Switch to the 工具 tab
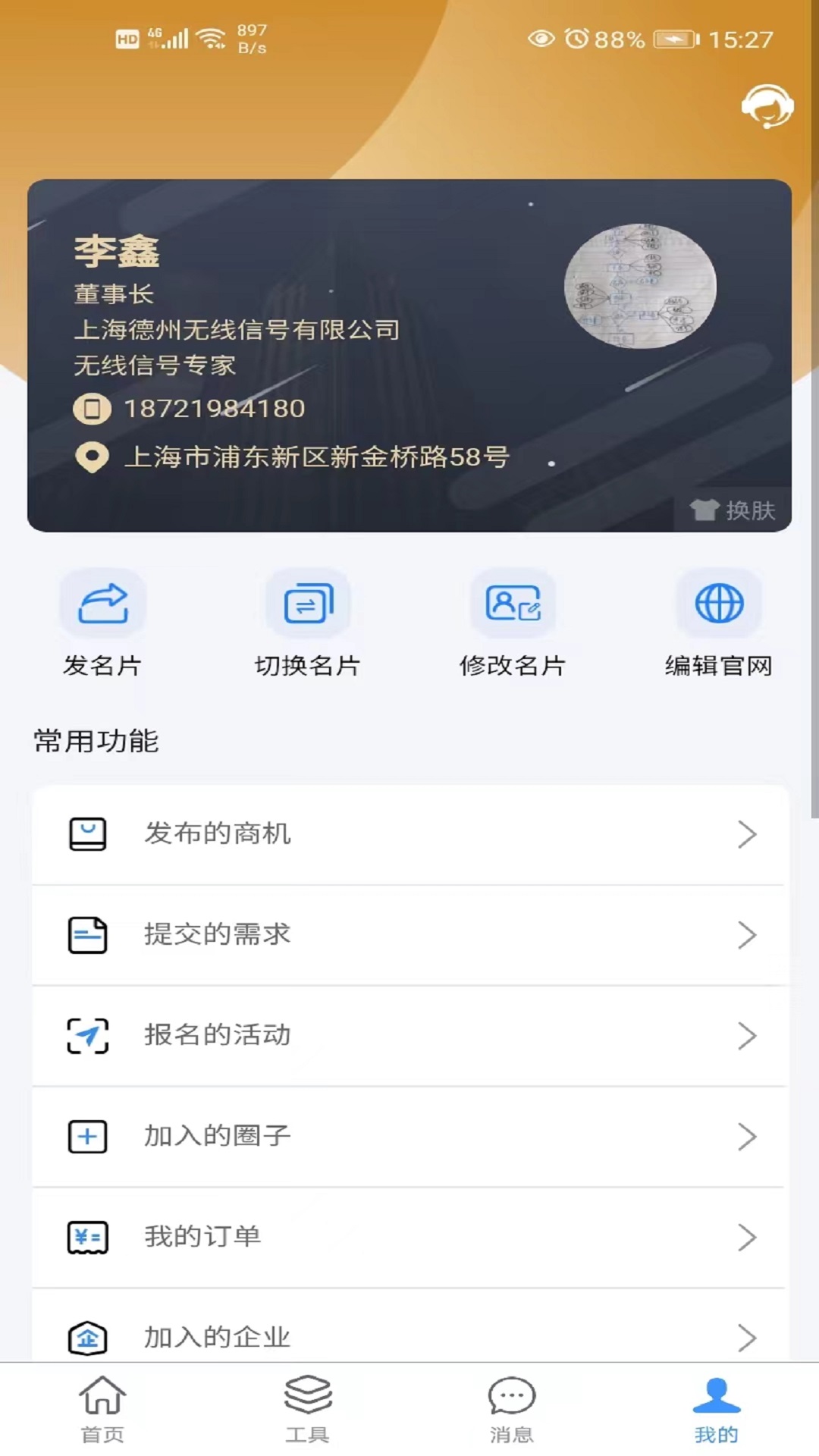This screenshot has height=1456, width=819. point(307,1409)
